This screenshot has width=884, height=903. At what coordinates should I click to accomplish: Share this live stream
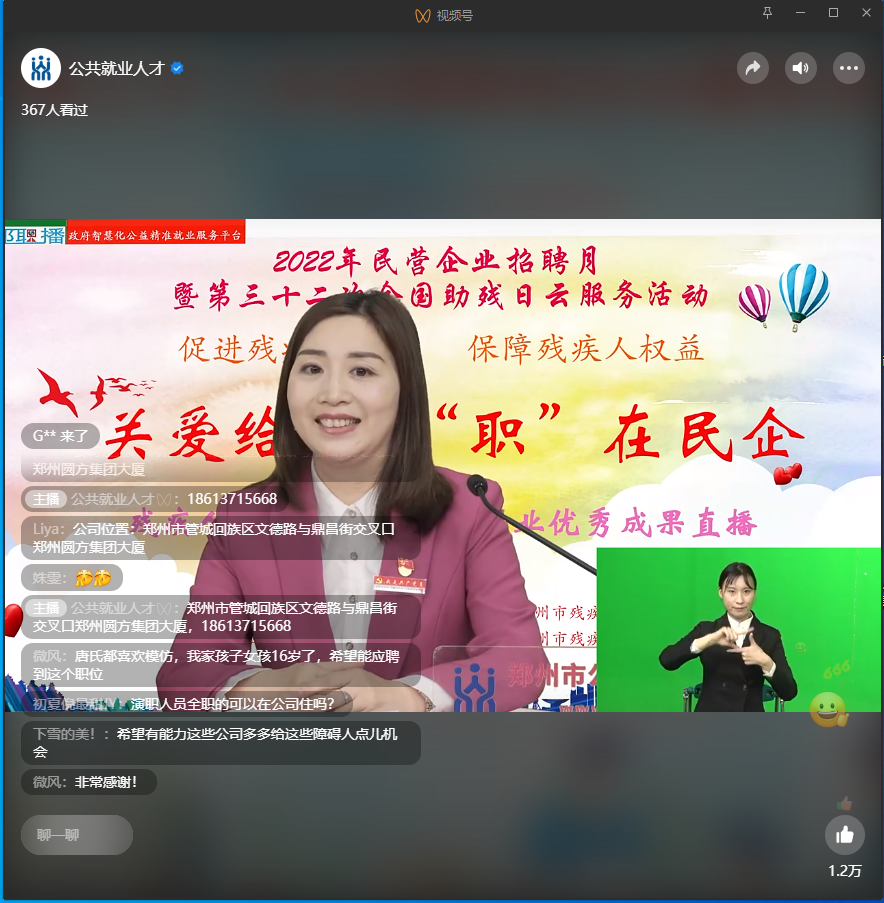tap(752, 68)
